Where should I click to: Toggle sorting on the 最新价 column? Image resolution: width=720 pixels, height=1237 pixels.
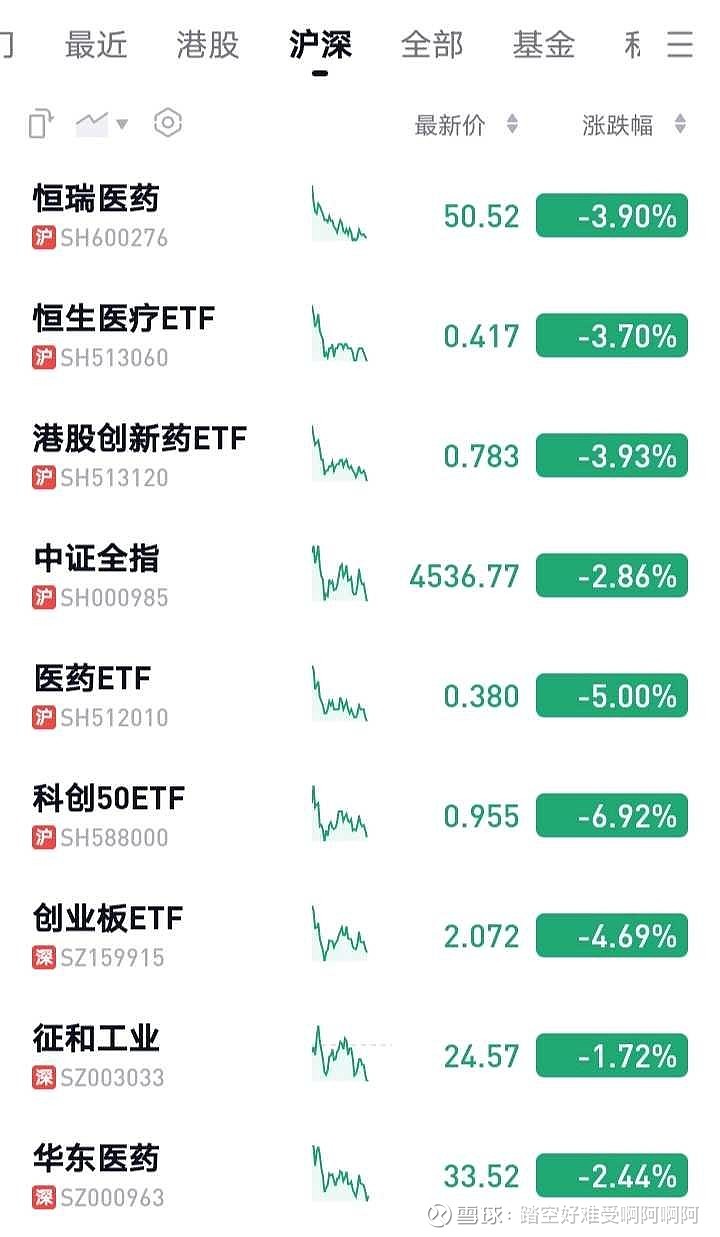click(x=450, y=127)
